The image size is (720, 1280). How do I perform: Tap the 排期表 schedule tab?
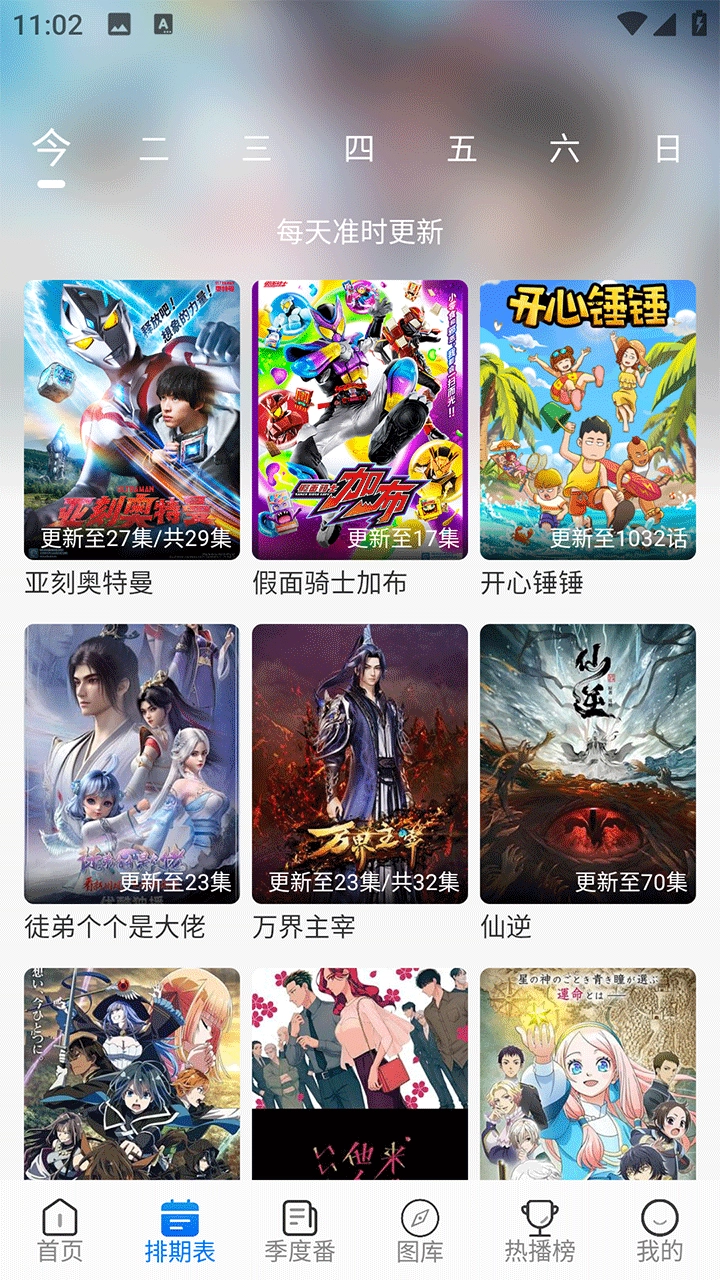(x=180, y=1231)
